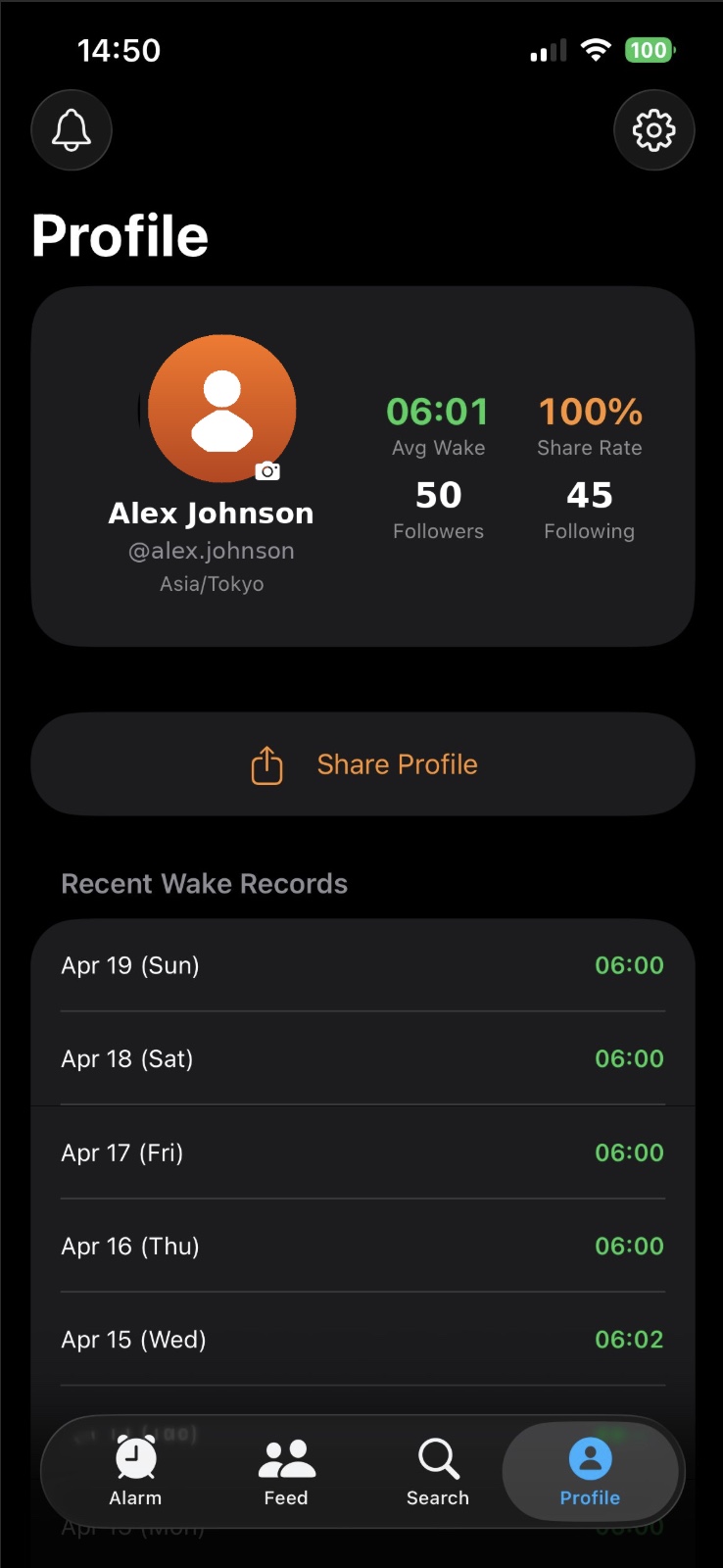Switch to the Feed tab

(x=286, y=1470)
